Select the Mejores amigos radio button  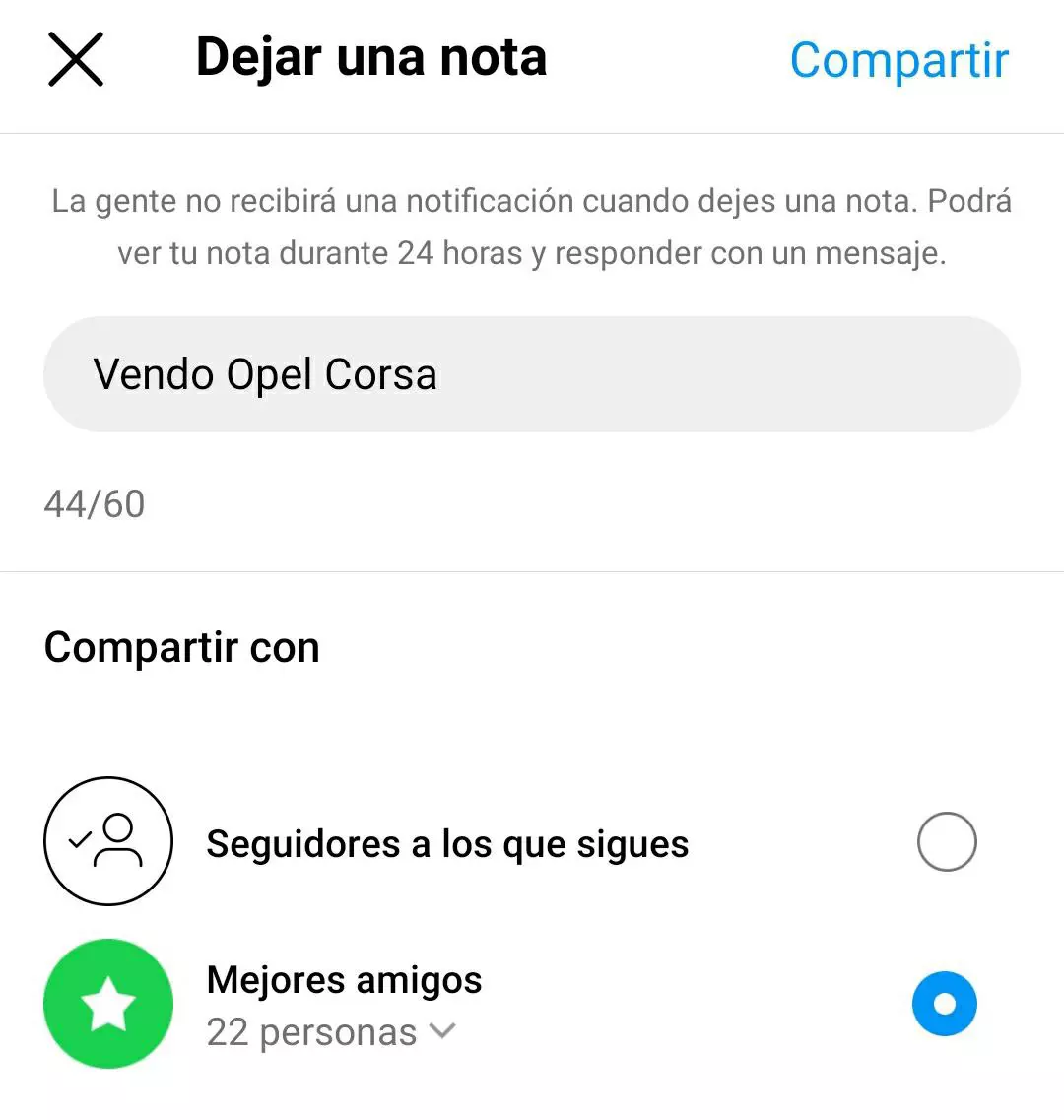[944, 1004]
